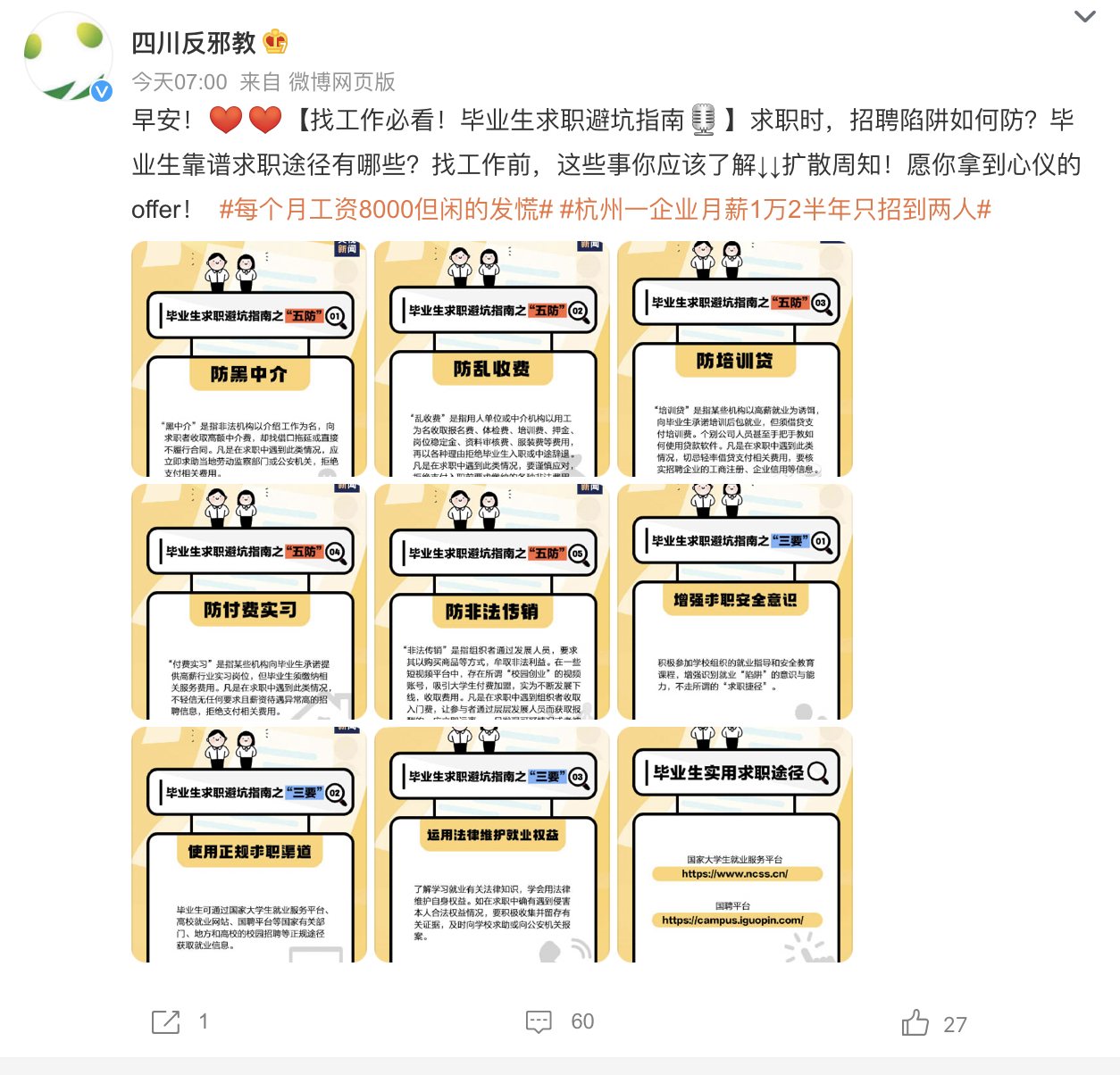Open hashtag #每个月工资8000但闲的发慌#
This screenshot has width=1120, height=1075.
tap(386, 210)
